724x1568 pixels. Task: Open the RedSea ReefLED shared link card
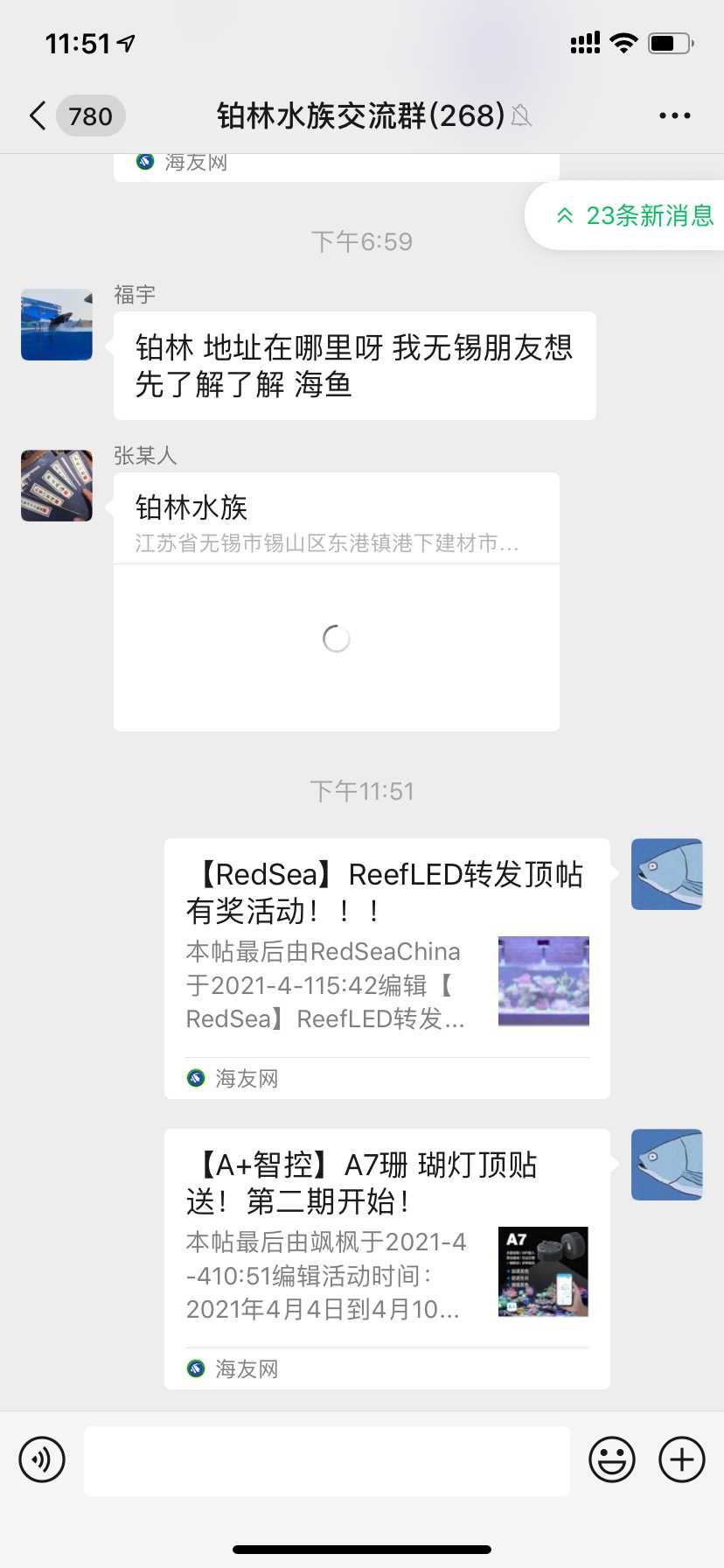(x=386, y=967)
